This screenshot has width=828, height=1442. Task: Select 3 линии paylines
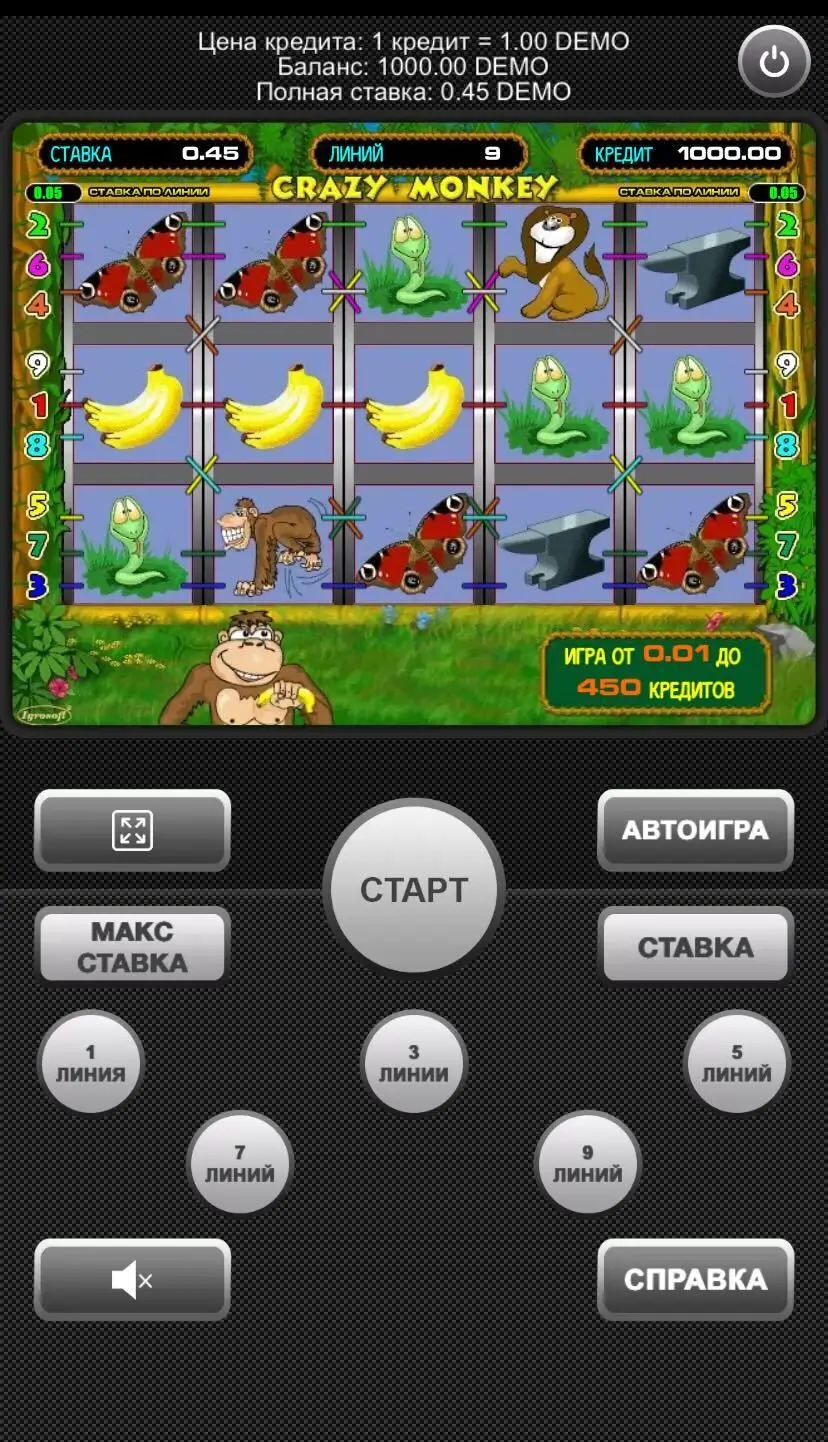point(412,1064)
